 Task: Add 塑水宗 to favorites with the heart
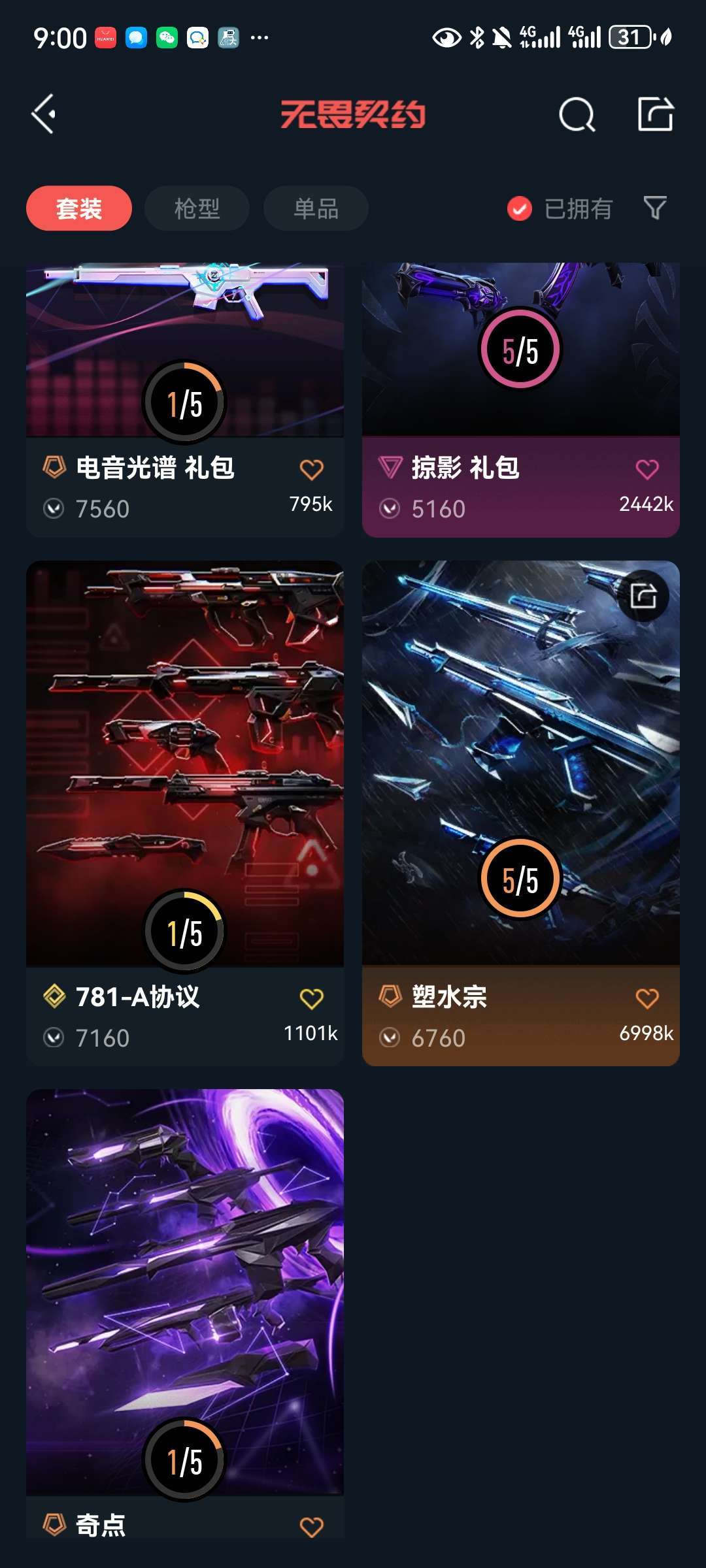[x=647, y=998]
